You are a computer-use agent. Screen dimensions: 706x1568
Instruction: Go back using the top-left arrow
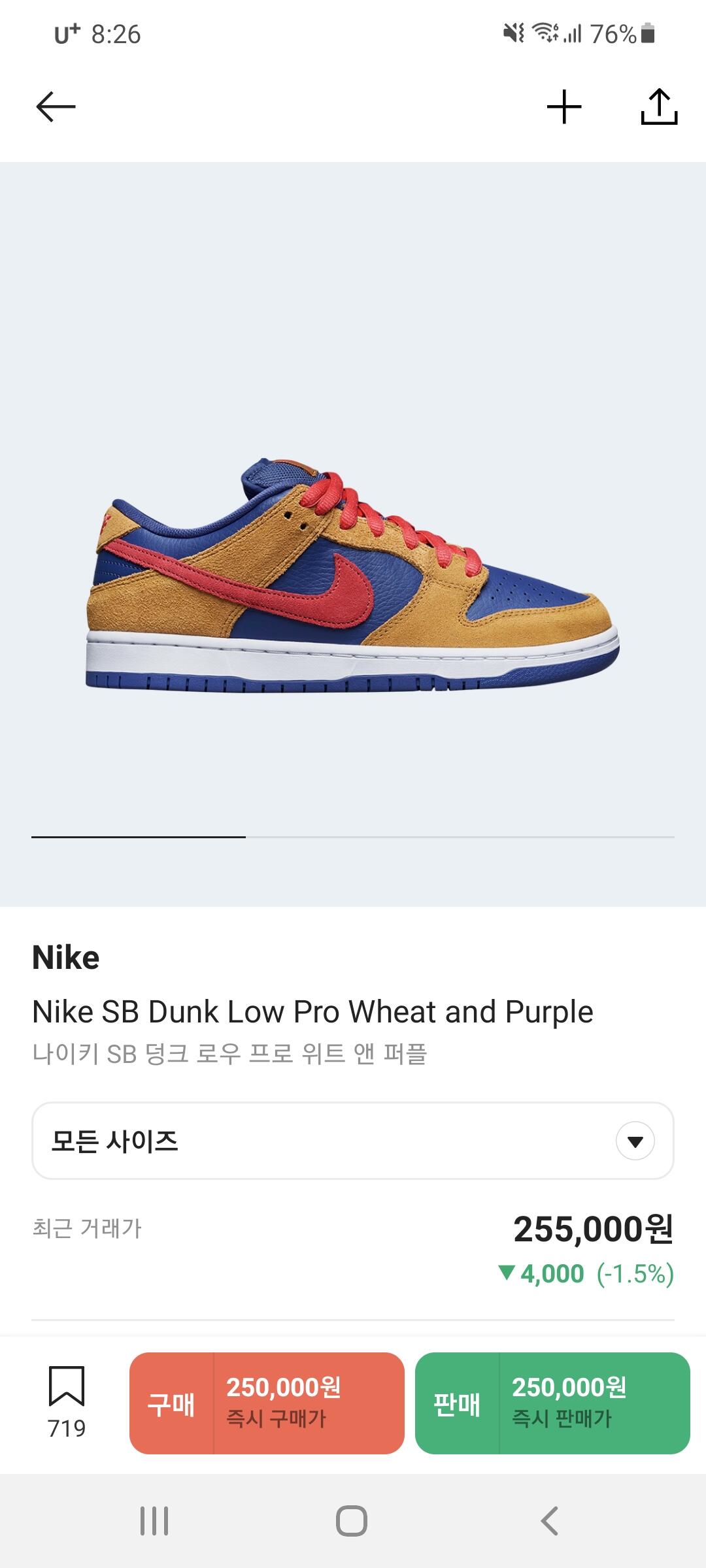point(56,106)
